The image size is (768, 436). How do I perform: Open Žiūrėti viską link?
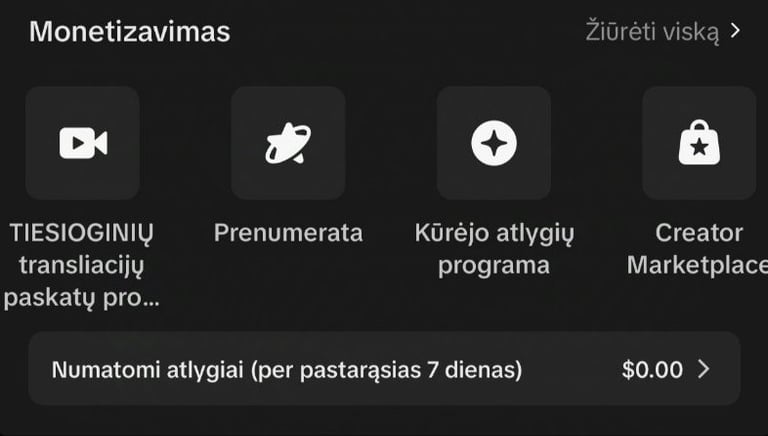(x=662, y=31)
